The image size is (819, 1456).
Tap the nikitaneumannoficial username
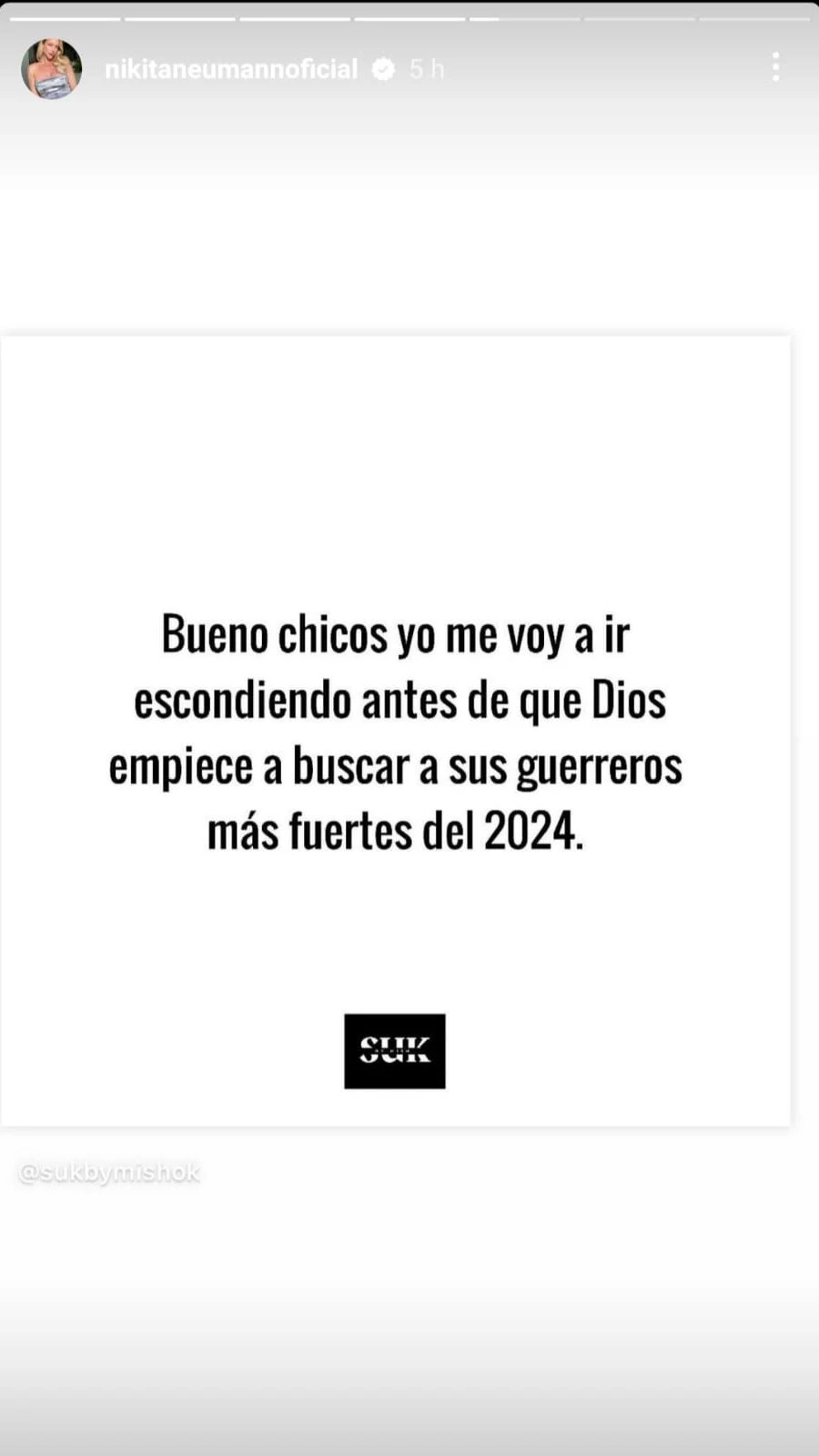[231, 69]
